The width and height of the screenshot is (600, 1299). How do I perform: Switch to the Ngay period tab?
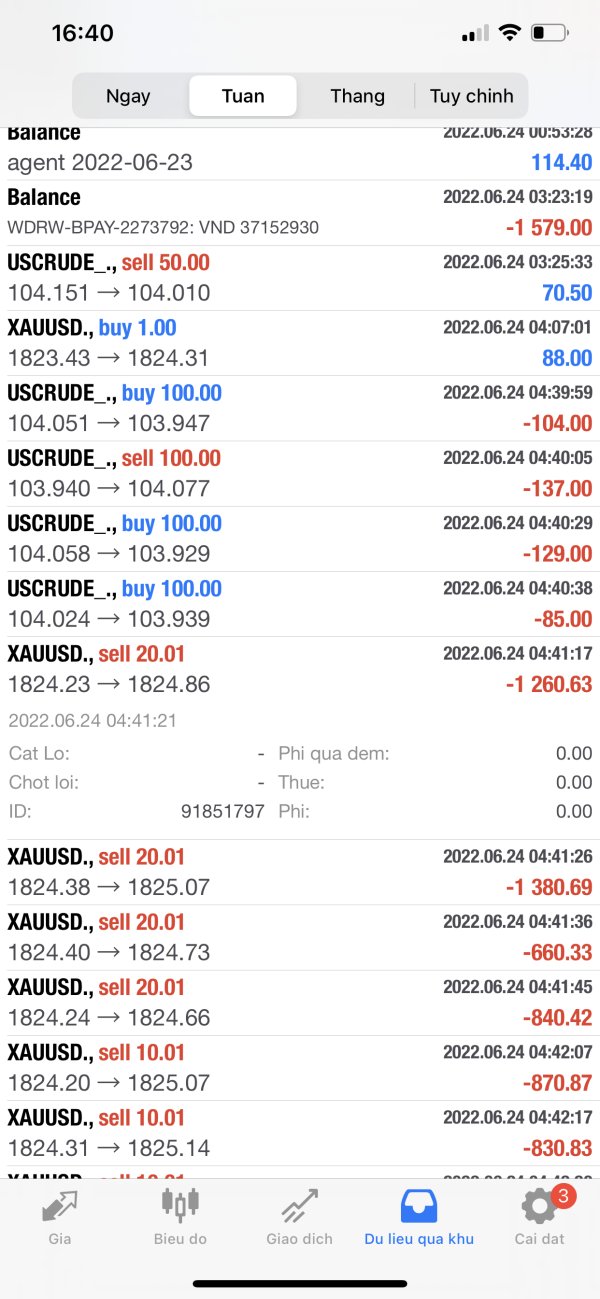(x=128, y=96)
